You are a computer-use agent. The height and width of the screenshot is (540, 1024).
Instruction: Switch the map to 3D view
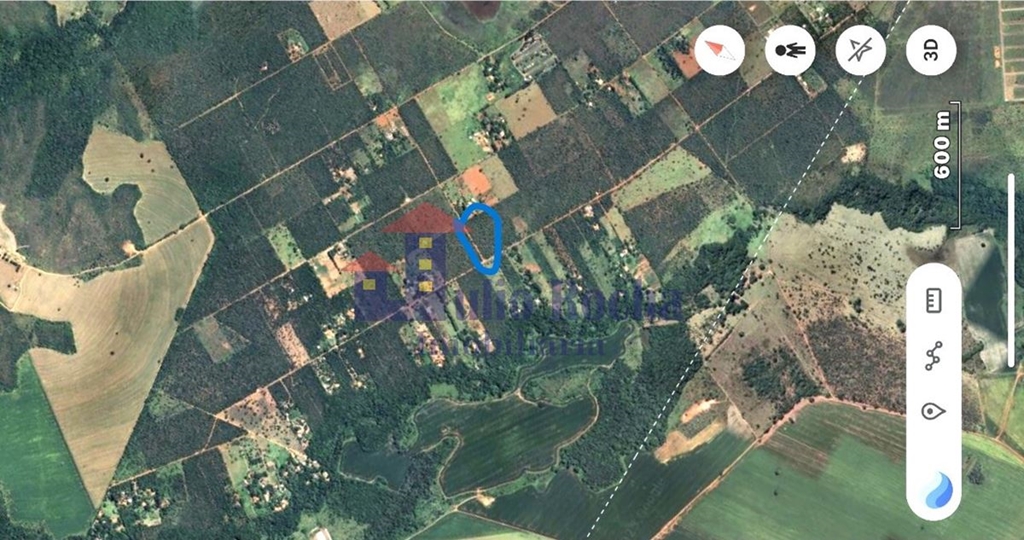point(931,50)
